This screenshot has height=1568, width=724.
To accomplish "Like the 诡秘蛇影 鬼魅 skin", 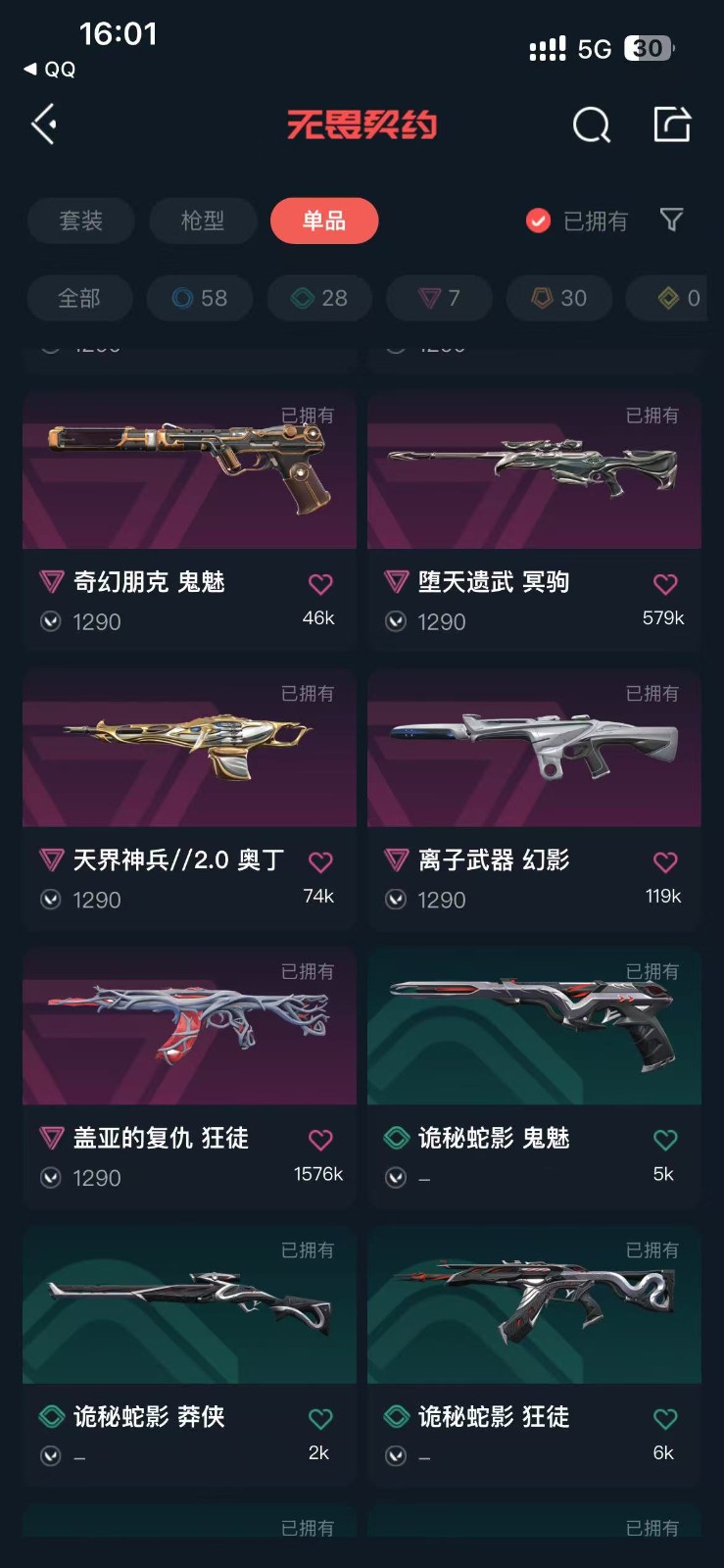I will pyautogui.click(x=665, y=1140).
